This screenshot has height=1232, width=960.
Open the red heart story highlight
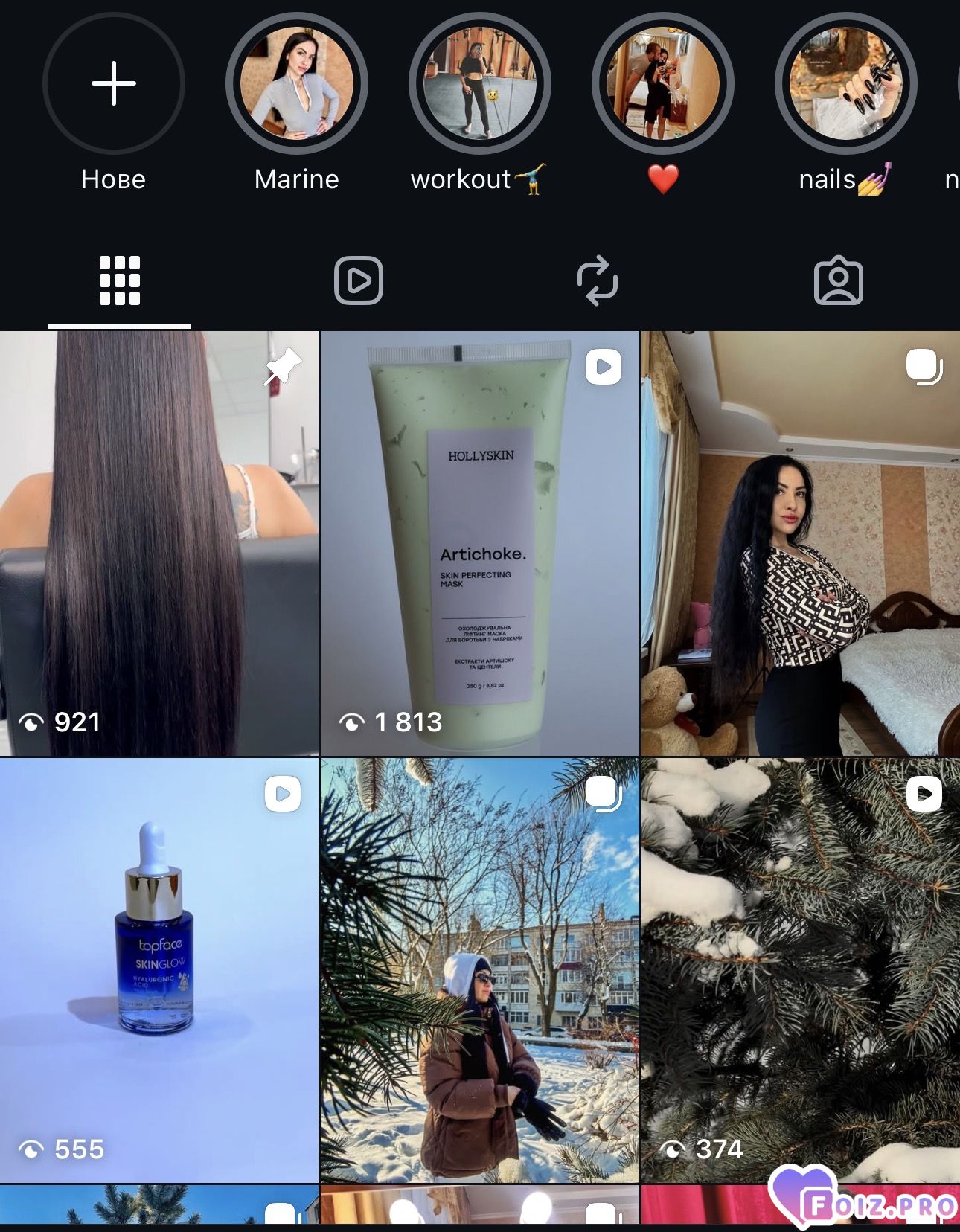click(x=662, y=83)
